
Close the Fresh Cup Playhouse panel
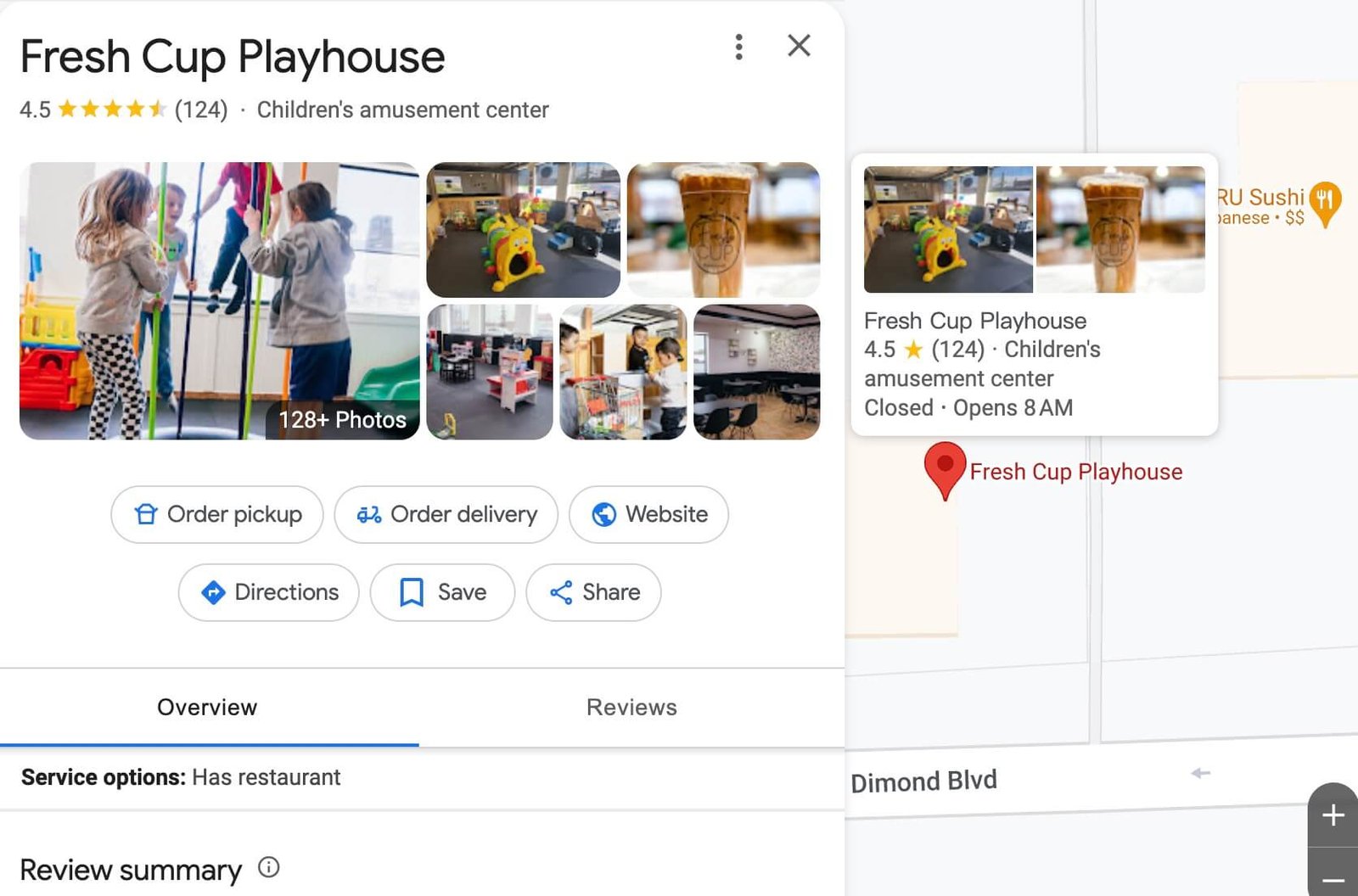tap(799, 46)
